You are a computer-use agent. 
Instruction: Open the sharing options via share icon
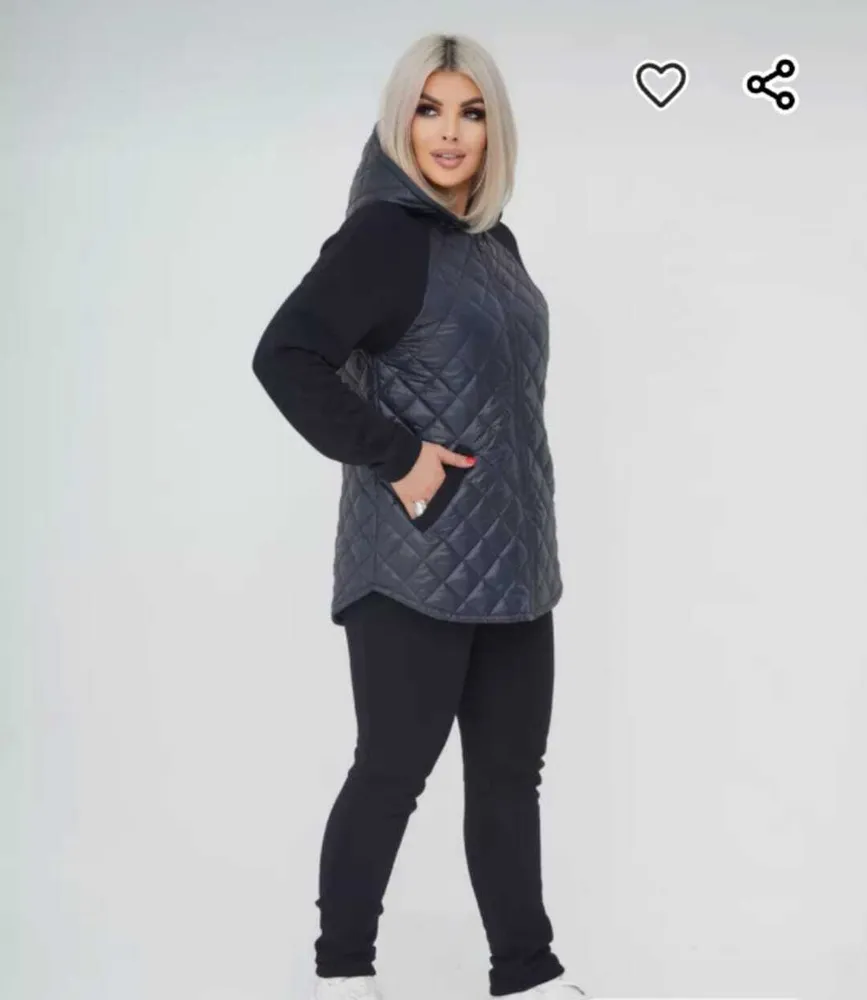[x=770, y=82]
